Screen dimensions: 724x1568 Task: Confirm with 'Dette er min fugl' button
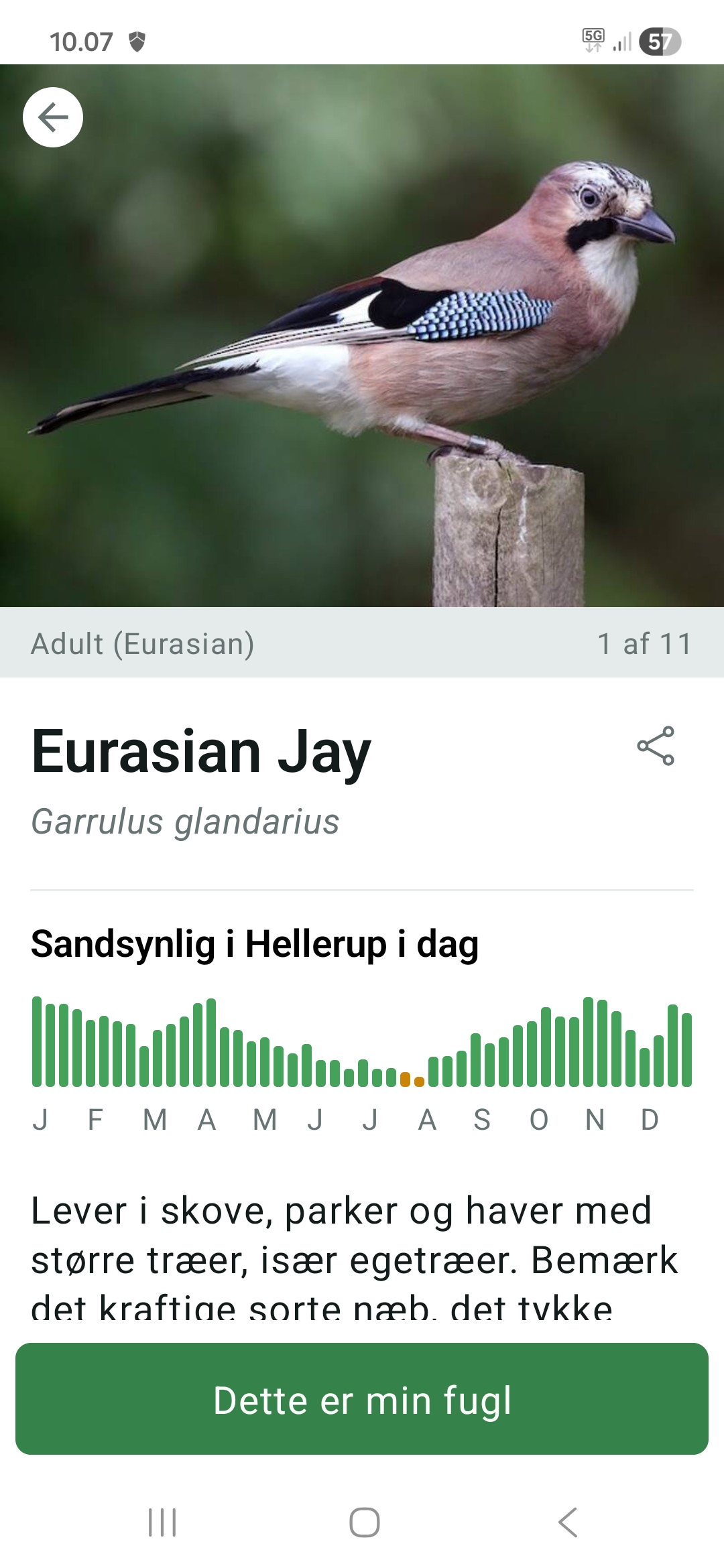pyautogui.click(x=362, y=1400)
